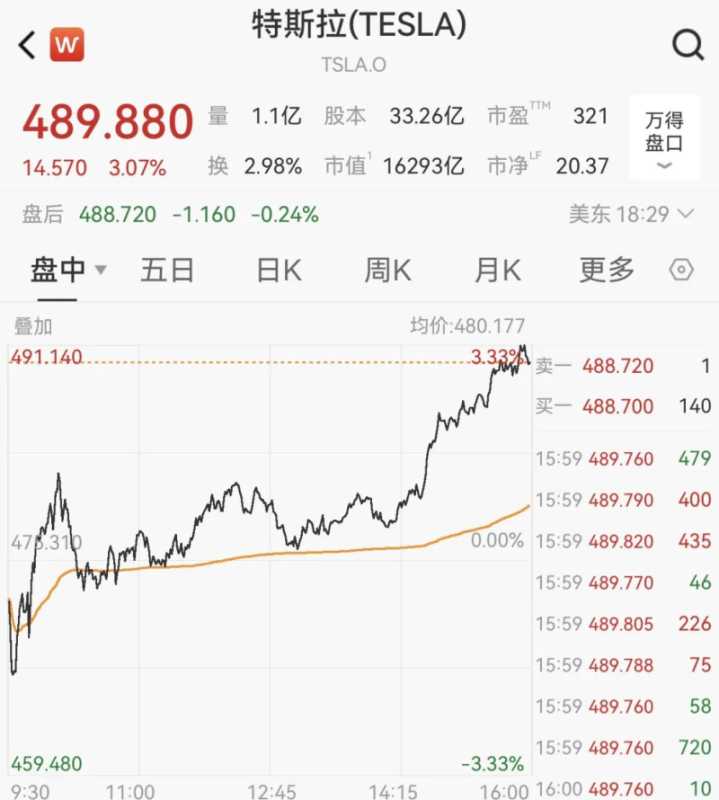This screenshot has height=800, width=719.
Task: Open the 美东 18:29 time zone dropdown
Action: (x=631, y=214)
